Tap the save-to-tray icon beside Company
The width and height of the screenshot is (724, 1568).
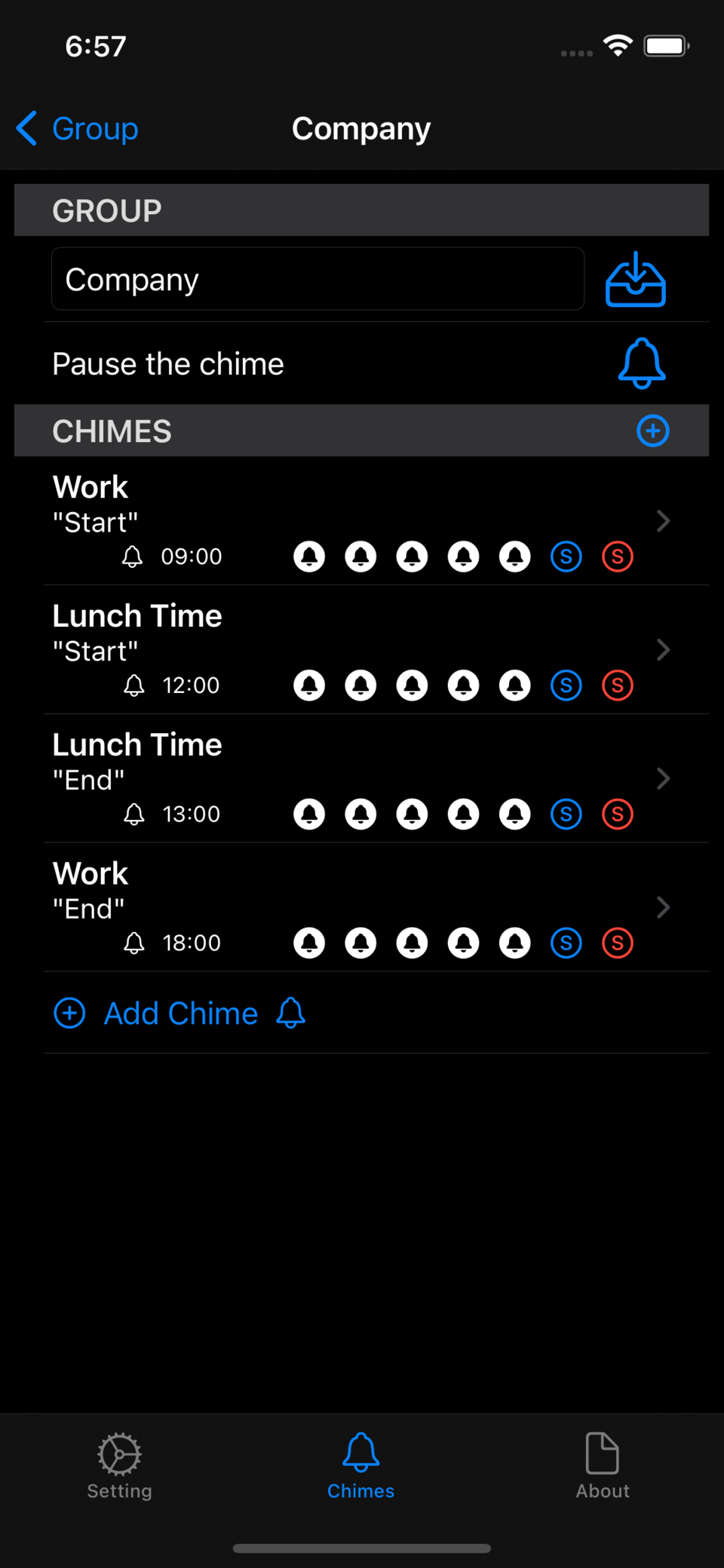pos(635,280)
